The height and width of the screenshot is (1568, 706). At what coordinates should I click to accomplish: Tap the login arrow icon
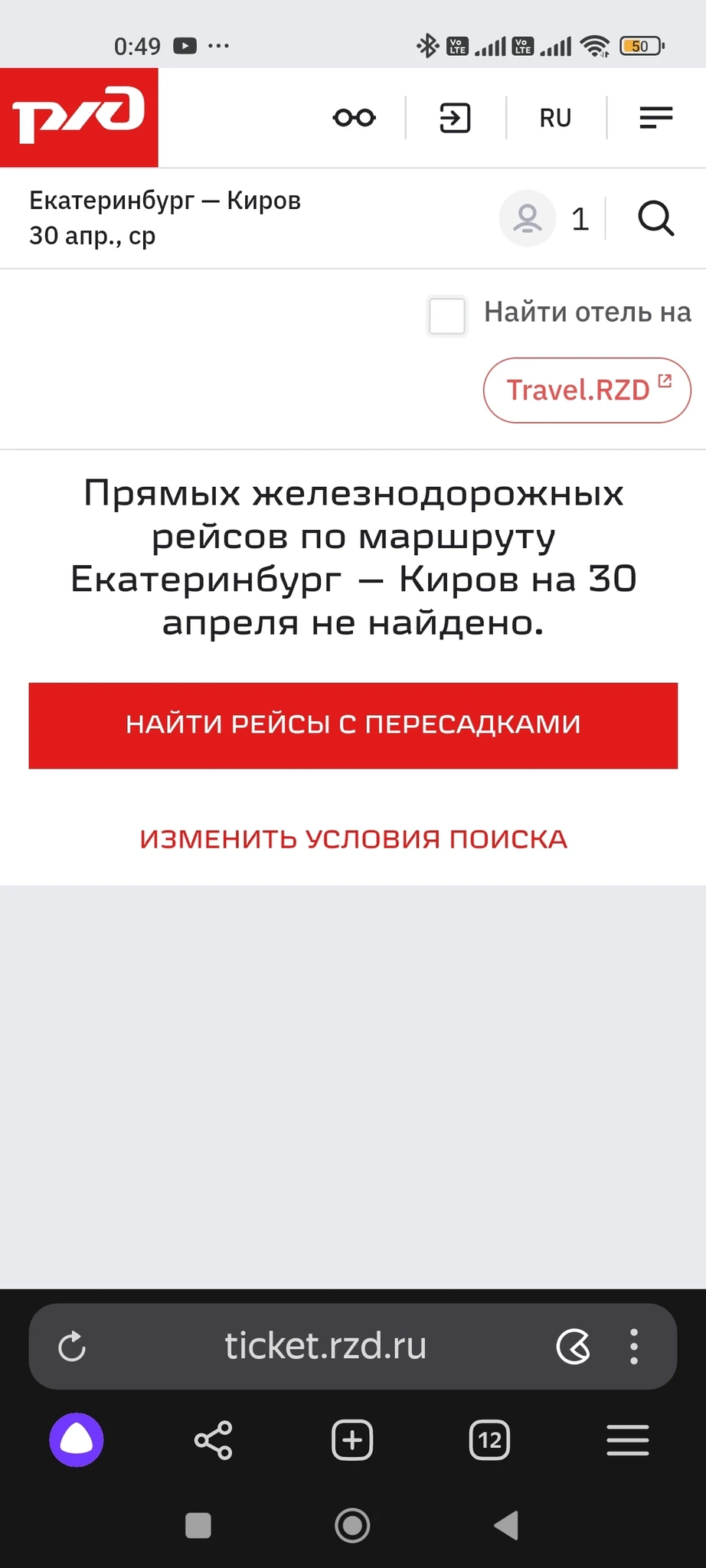(x=455, y=118)
